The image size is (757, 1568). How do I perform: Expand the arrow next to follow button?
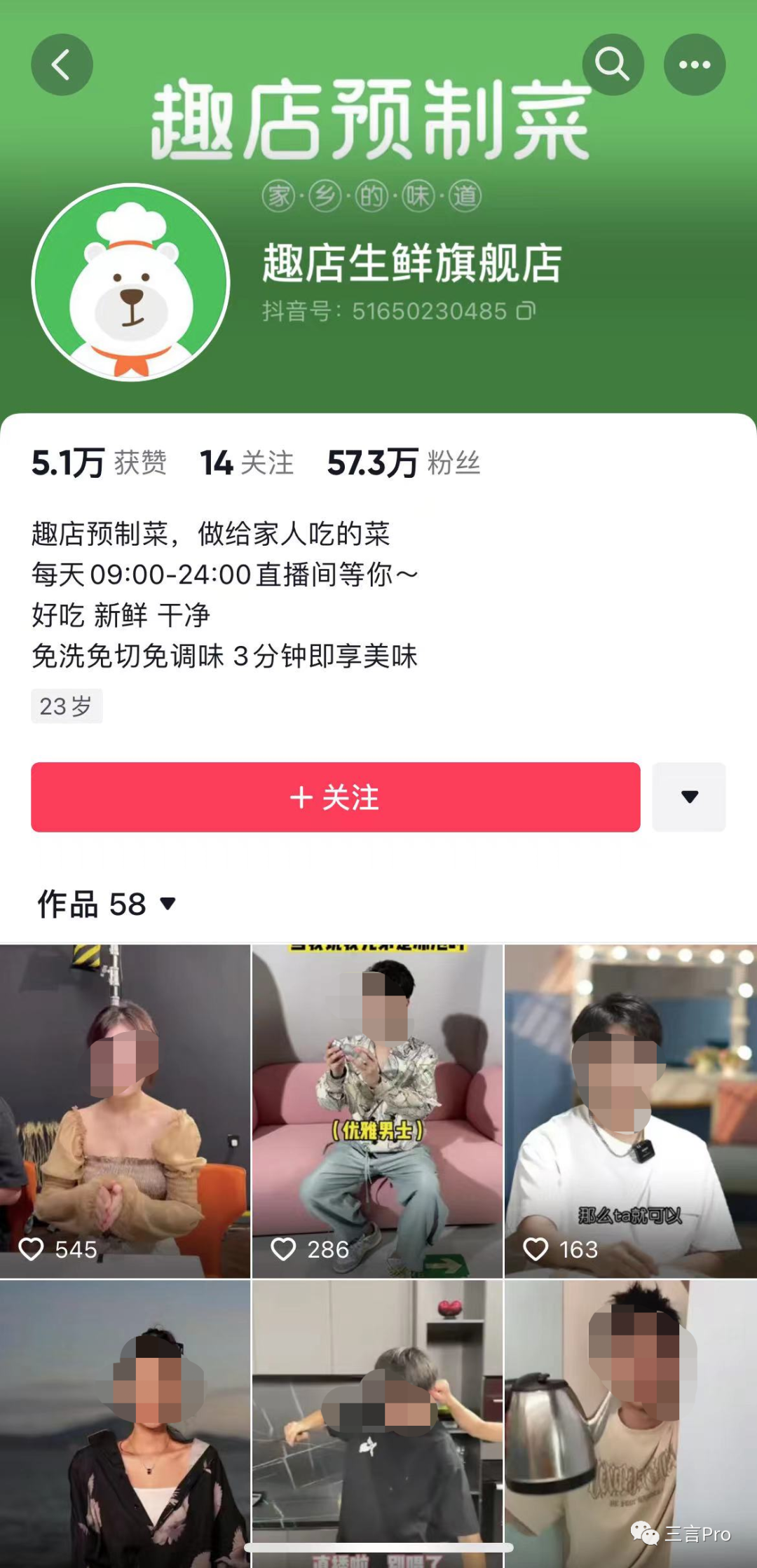(x=689, y=797)
